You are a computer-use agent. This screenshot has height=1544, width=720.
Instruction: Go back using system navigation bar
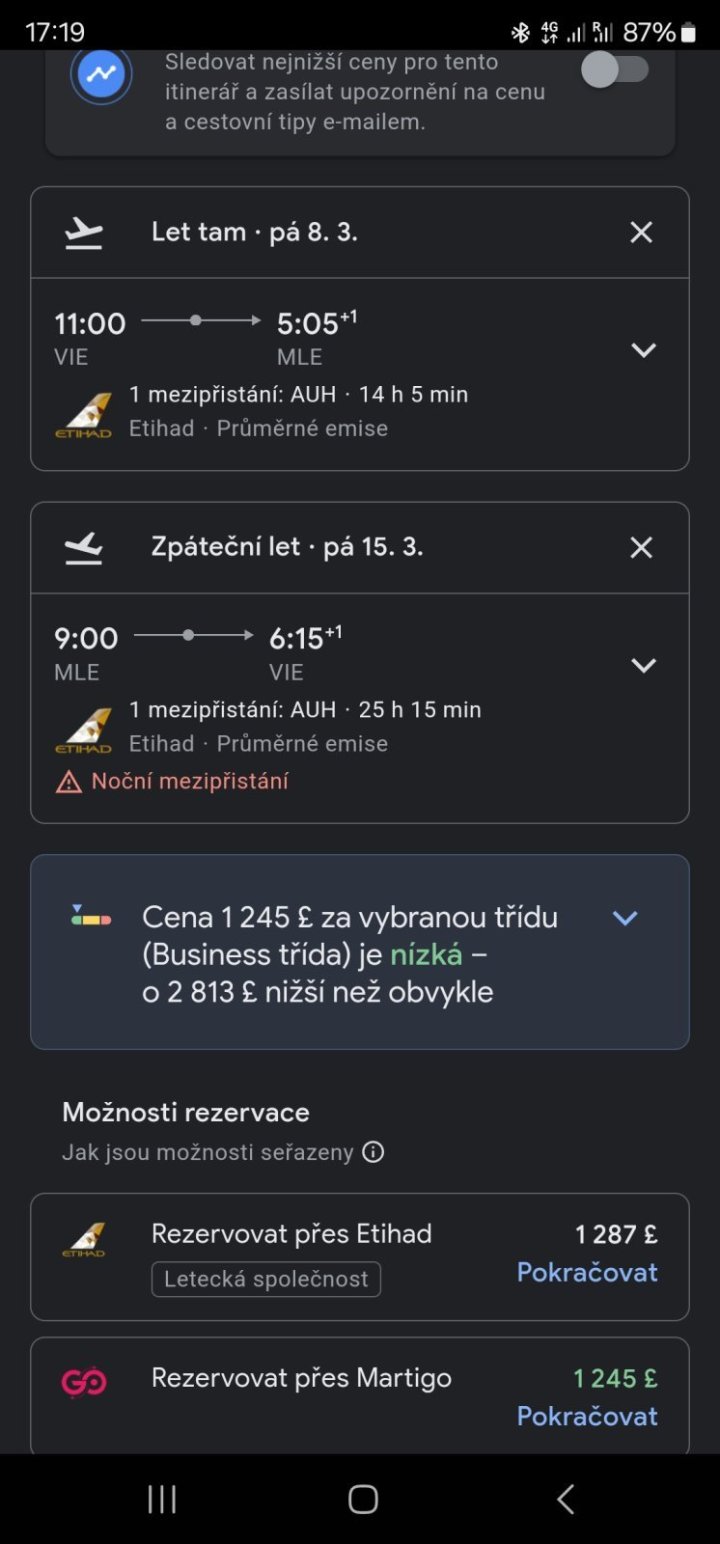tap(565, 1499)
